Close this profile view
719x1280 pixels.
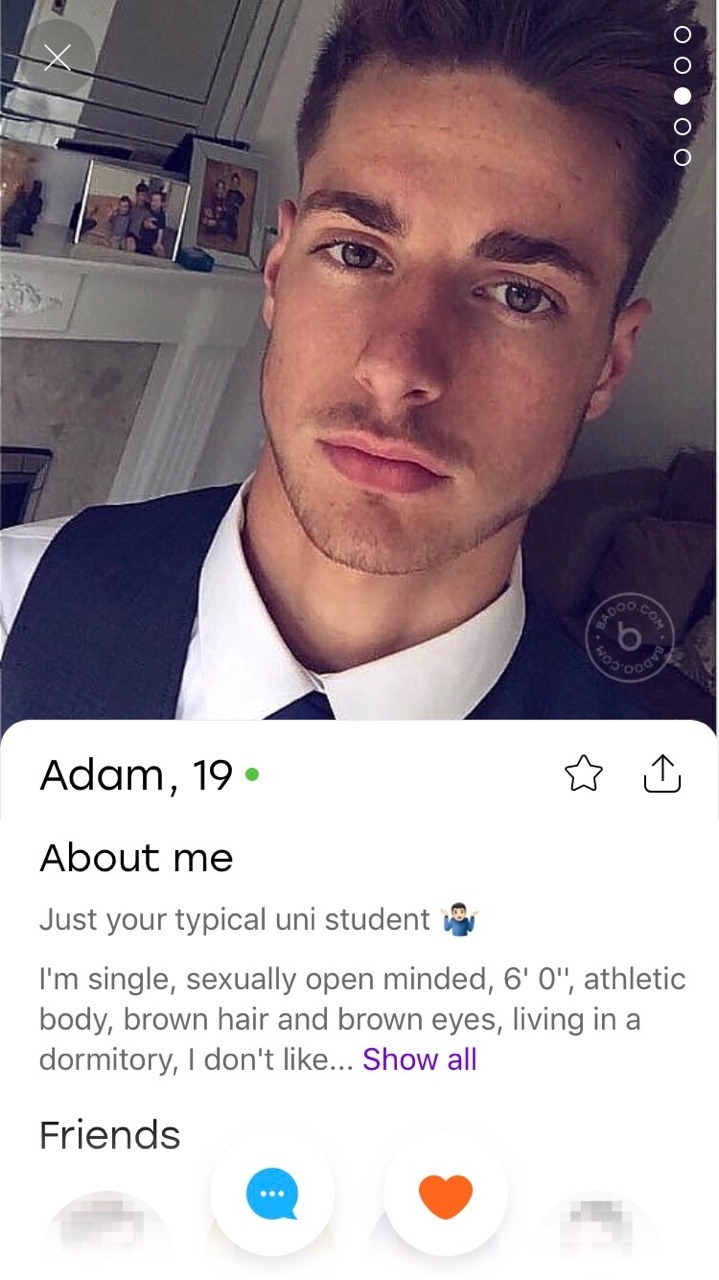point(57,58)
